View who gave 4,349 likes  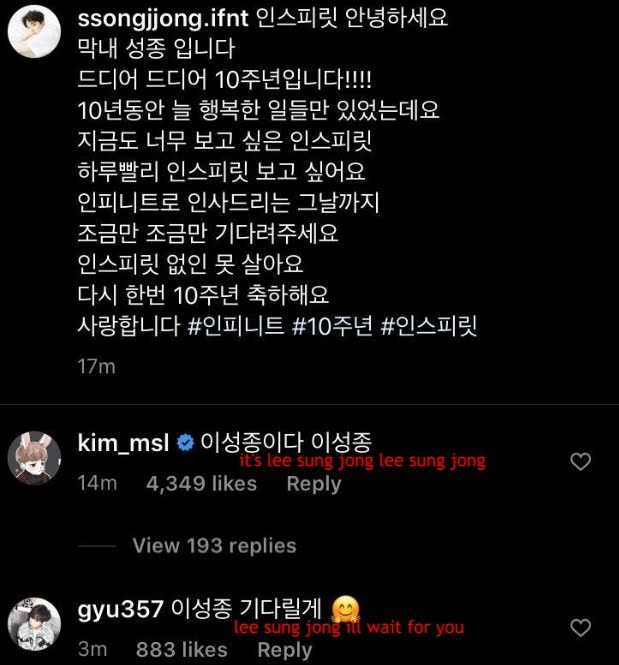point(201,484)
